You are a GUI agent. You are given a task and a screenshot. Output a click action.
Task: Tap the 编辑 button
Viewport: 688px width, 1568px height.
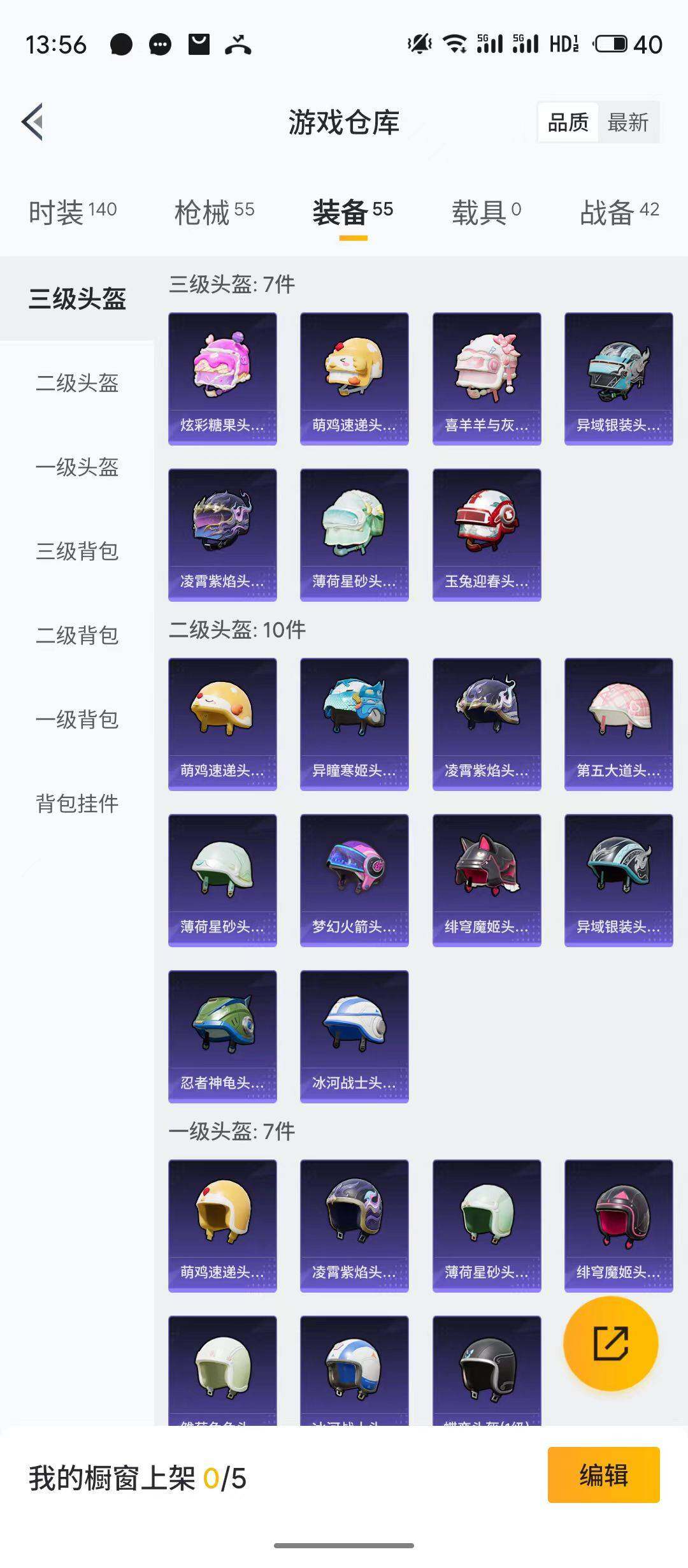coord(603,1475)
